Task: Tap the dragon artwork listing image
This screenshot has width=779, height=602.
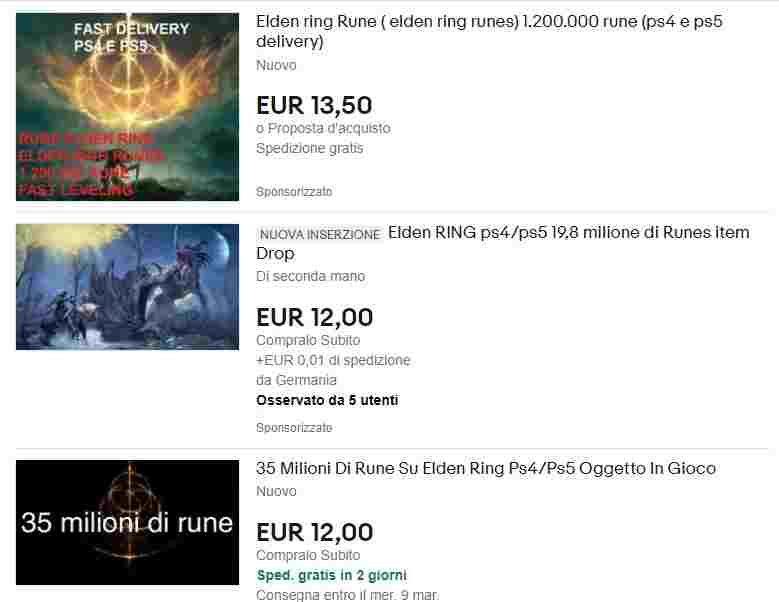Action: (x=127, y=287)
